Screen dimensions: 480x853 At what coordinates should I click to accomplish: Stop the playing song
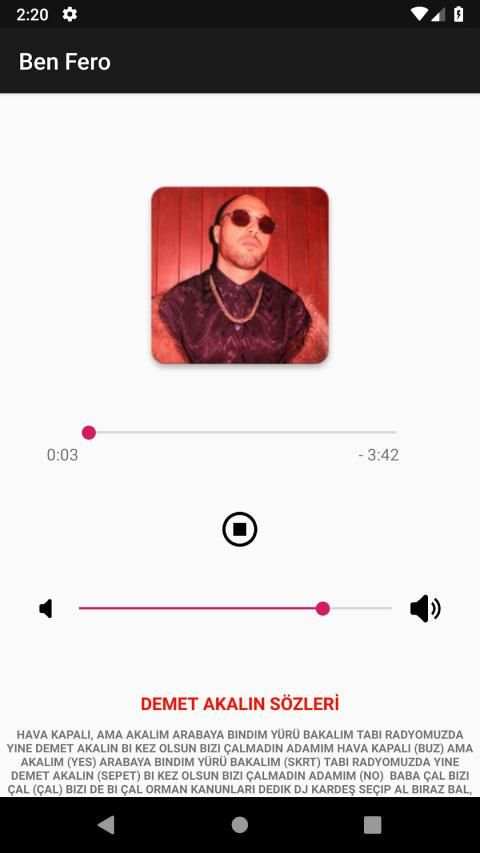coord(239,529)
